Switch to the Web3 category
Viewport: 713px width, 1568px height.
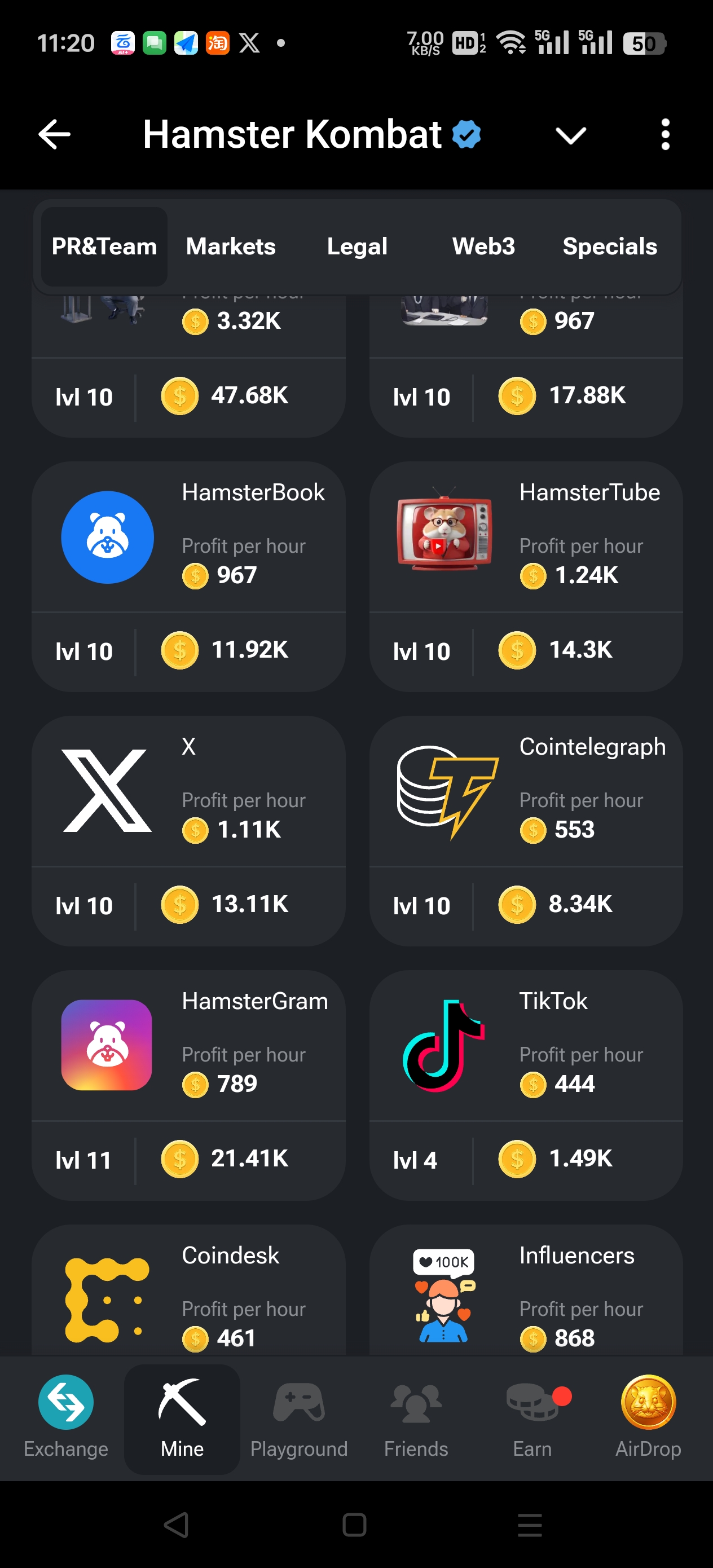pos(483,246)
